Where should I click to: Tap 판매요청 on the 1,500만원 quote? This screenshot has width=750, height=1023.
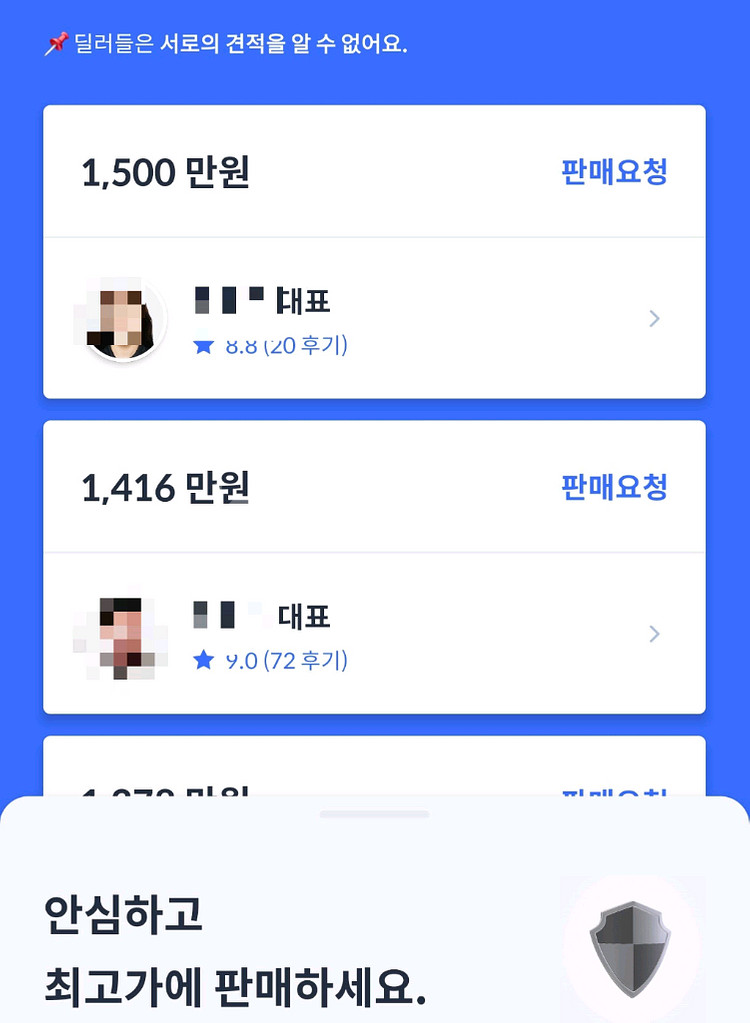pos(613,170)
